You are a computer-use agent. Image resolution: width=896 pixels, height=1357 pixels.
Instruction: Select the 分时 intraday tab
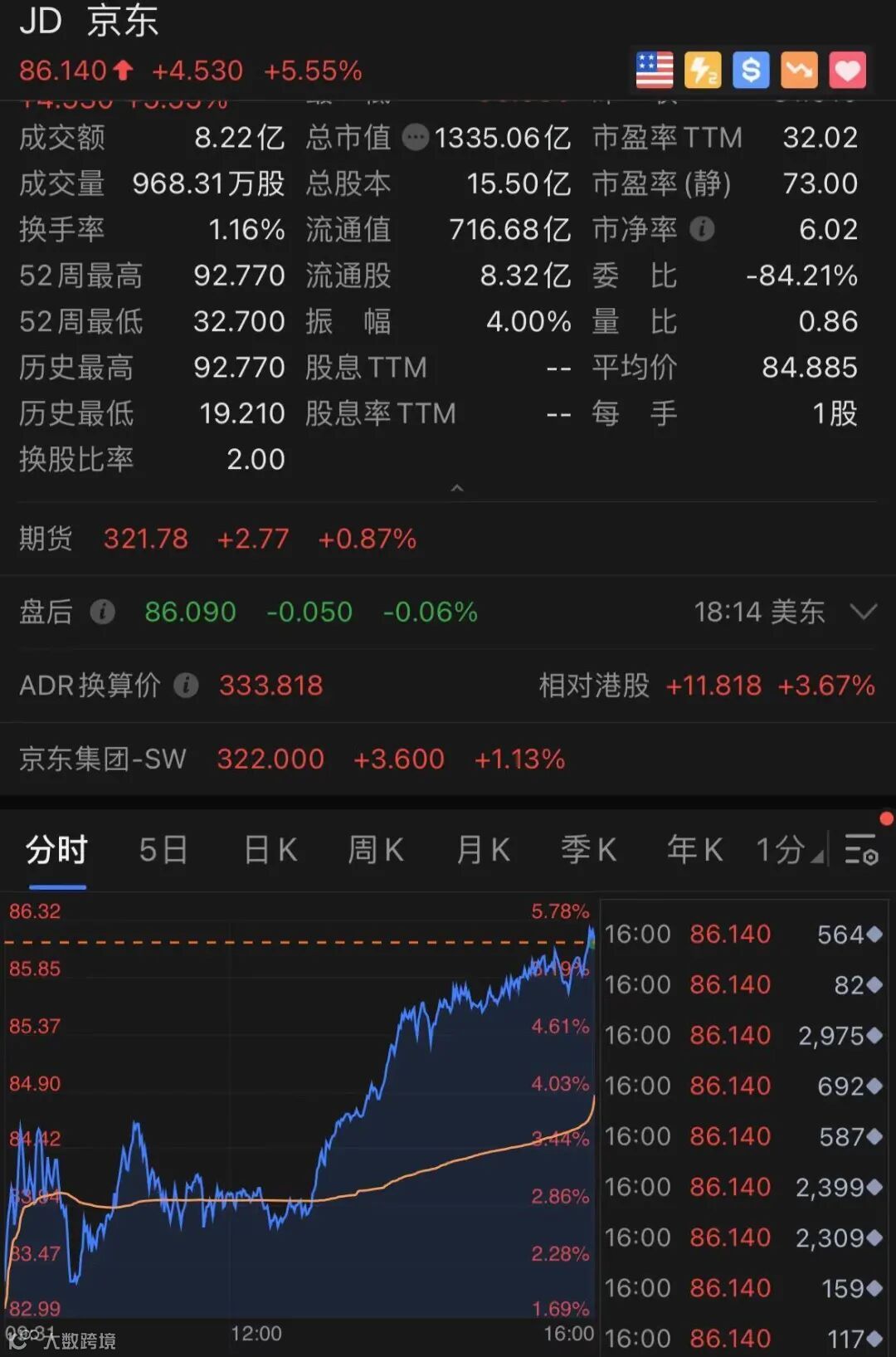(56, 850)
